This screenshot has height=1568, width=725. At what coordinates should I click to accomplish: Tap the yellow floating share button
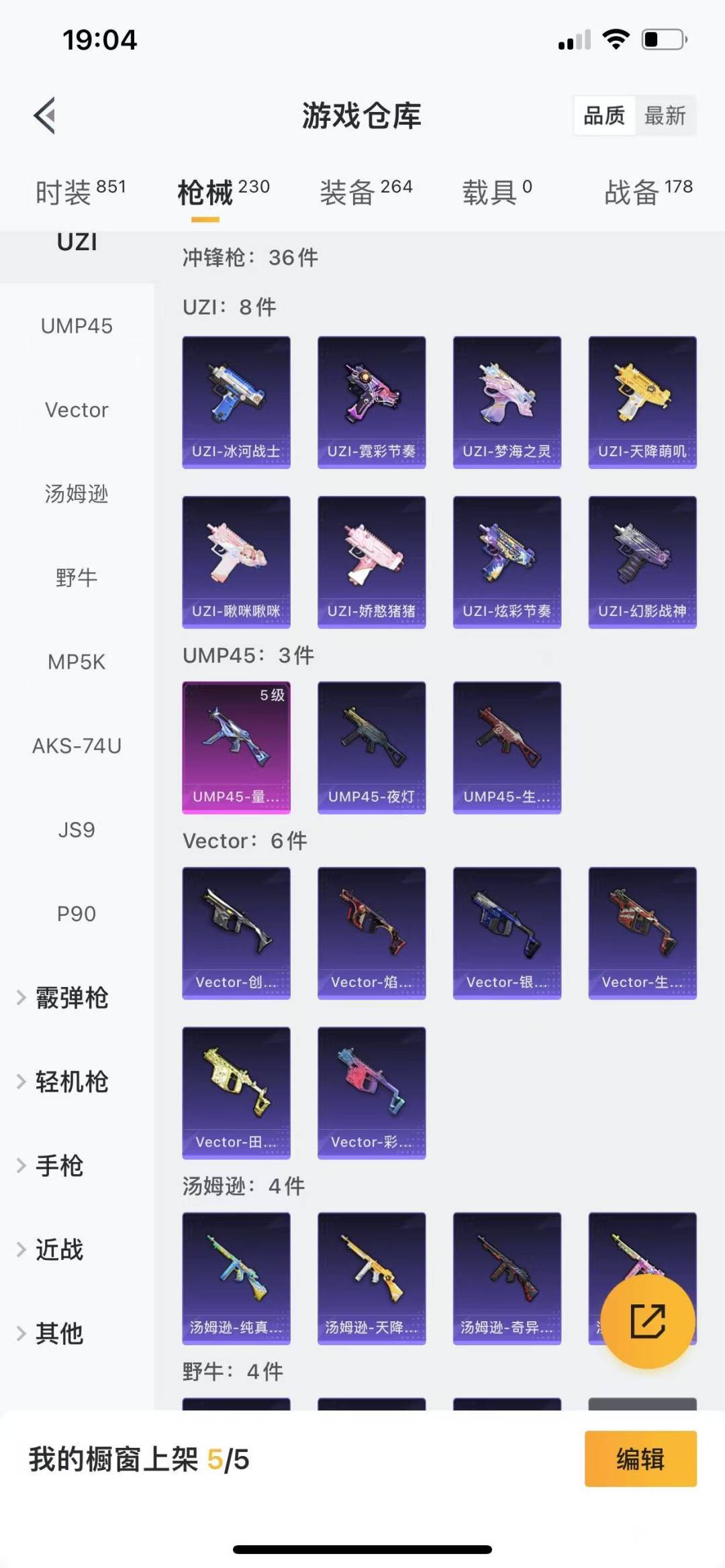[647, 1321]
